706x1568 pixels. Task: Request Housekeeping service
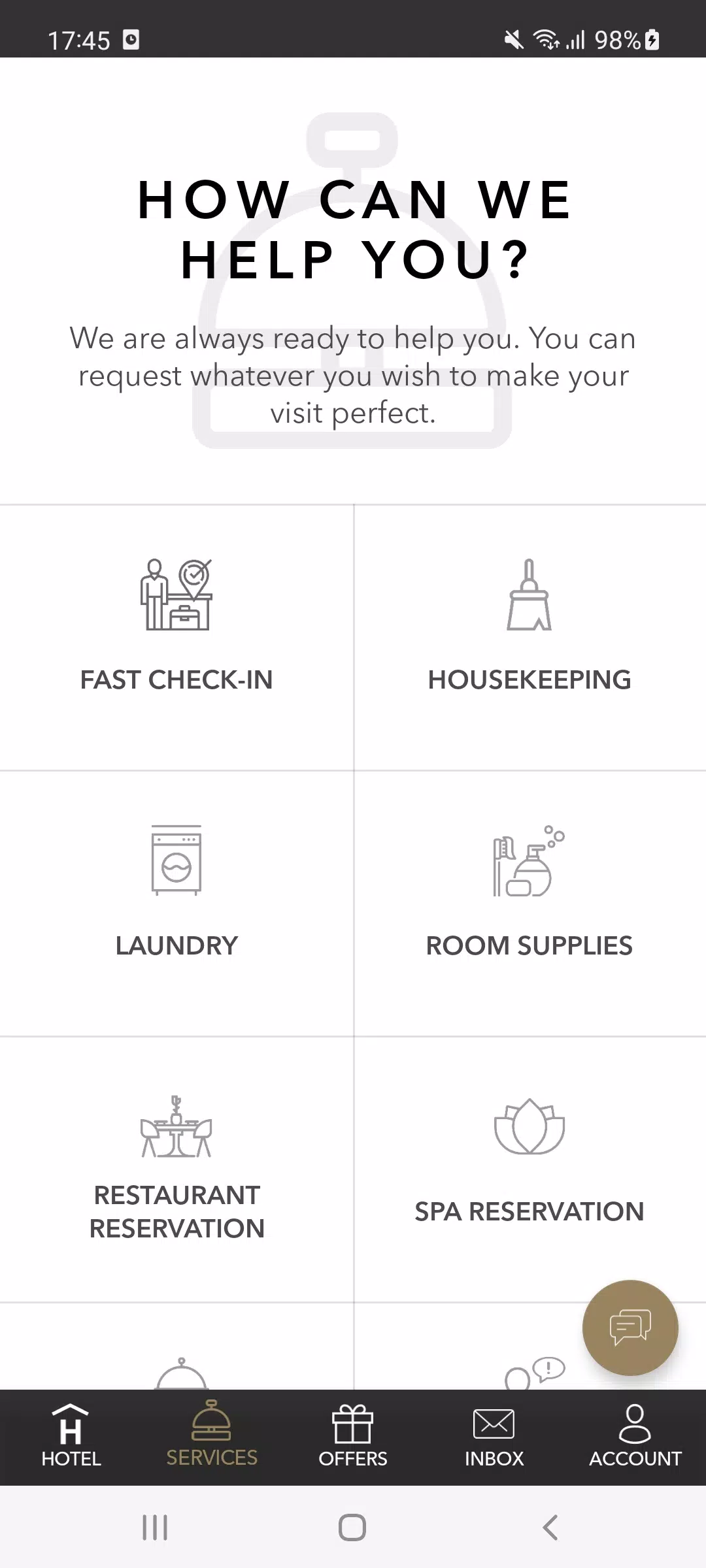click(x=530, y=637)
